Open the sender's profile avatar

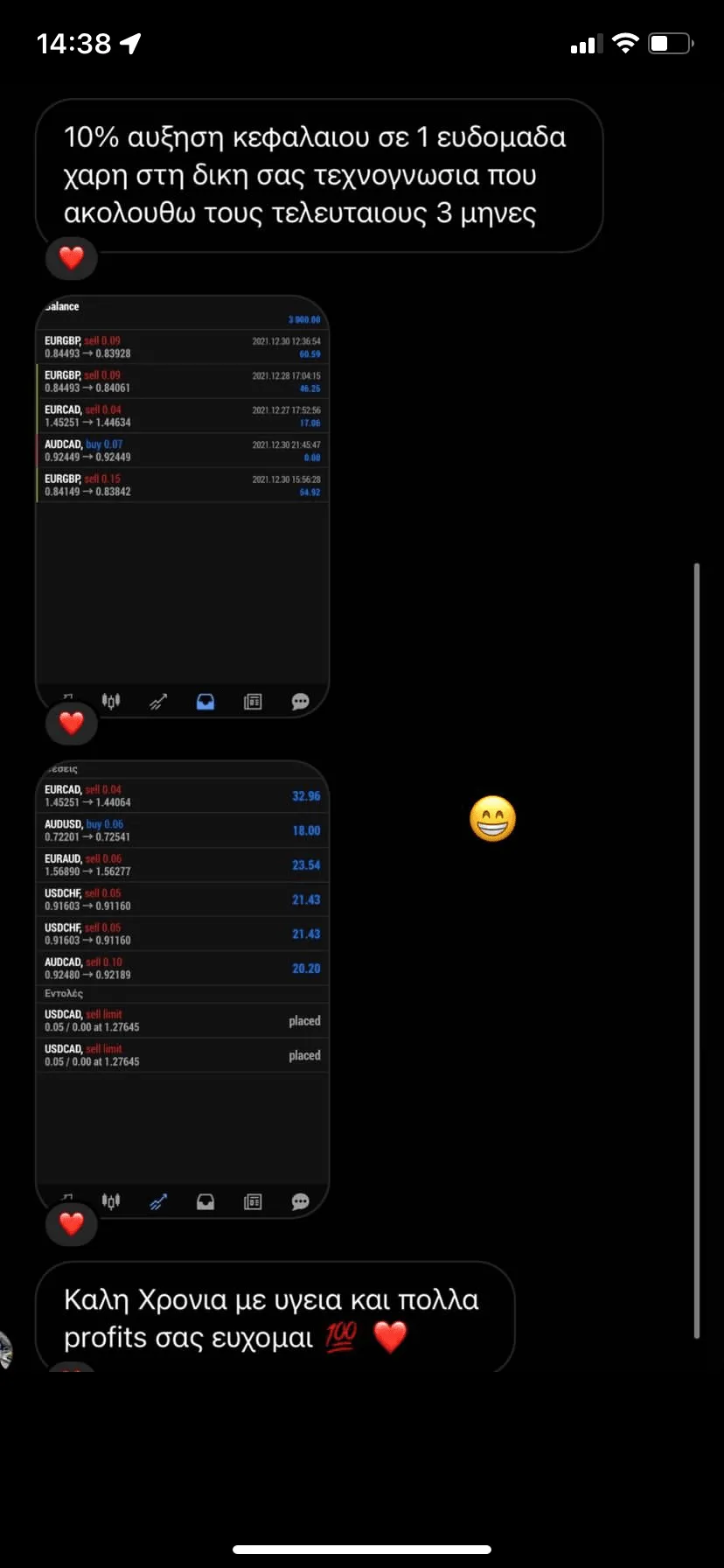pos(4,1349)
